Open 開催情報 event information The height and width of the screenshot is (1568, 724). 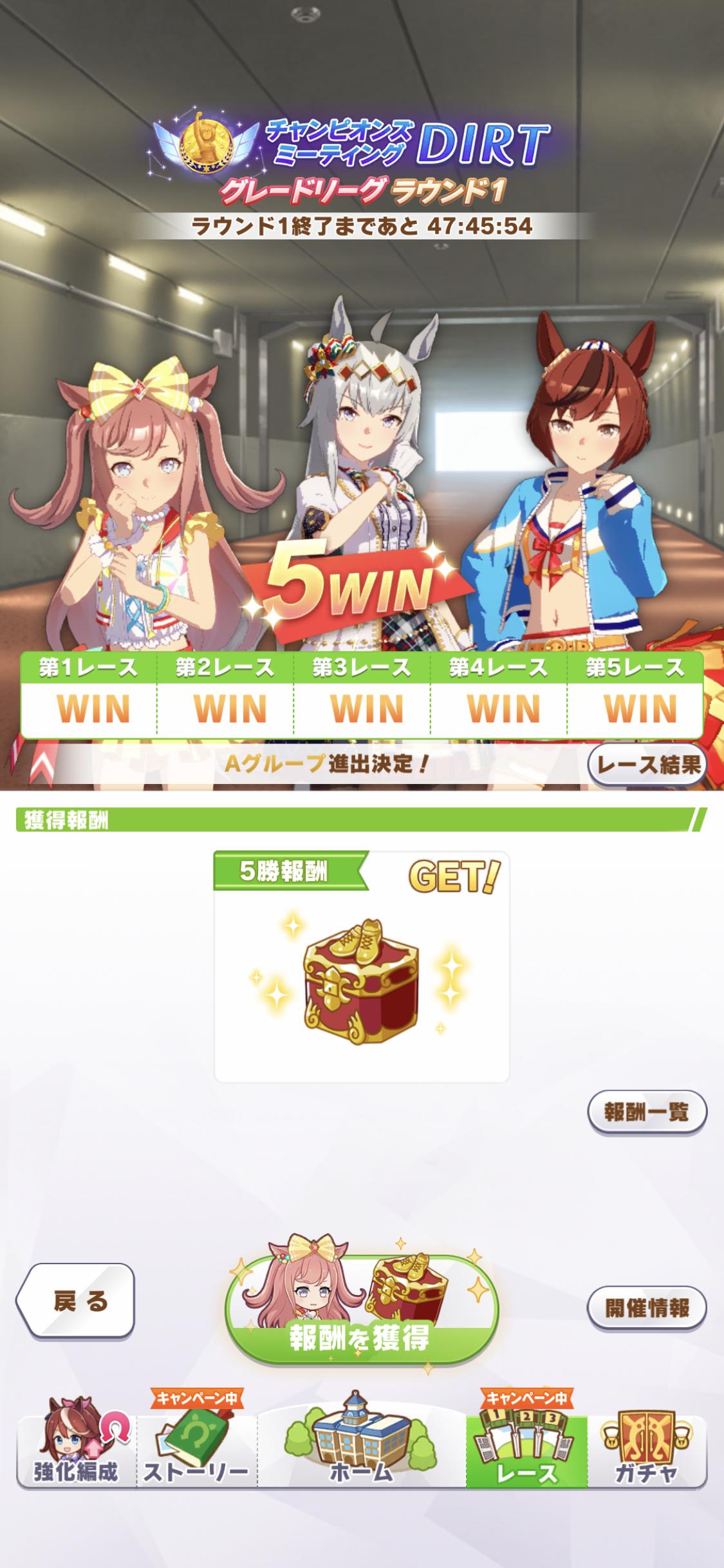pos(647,1308)
